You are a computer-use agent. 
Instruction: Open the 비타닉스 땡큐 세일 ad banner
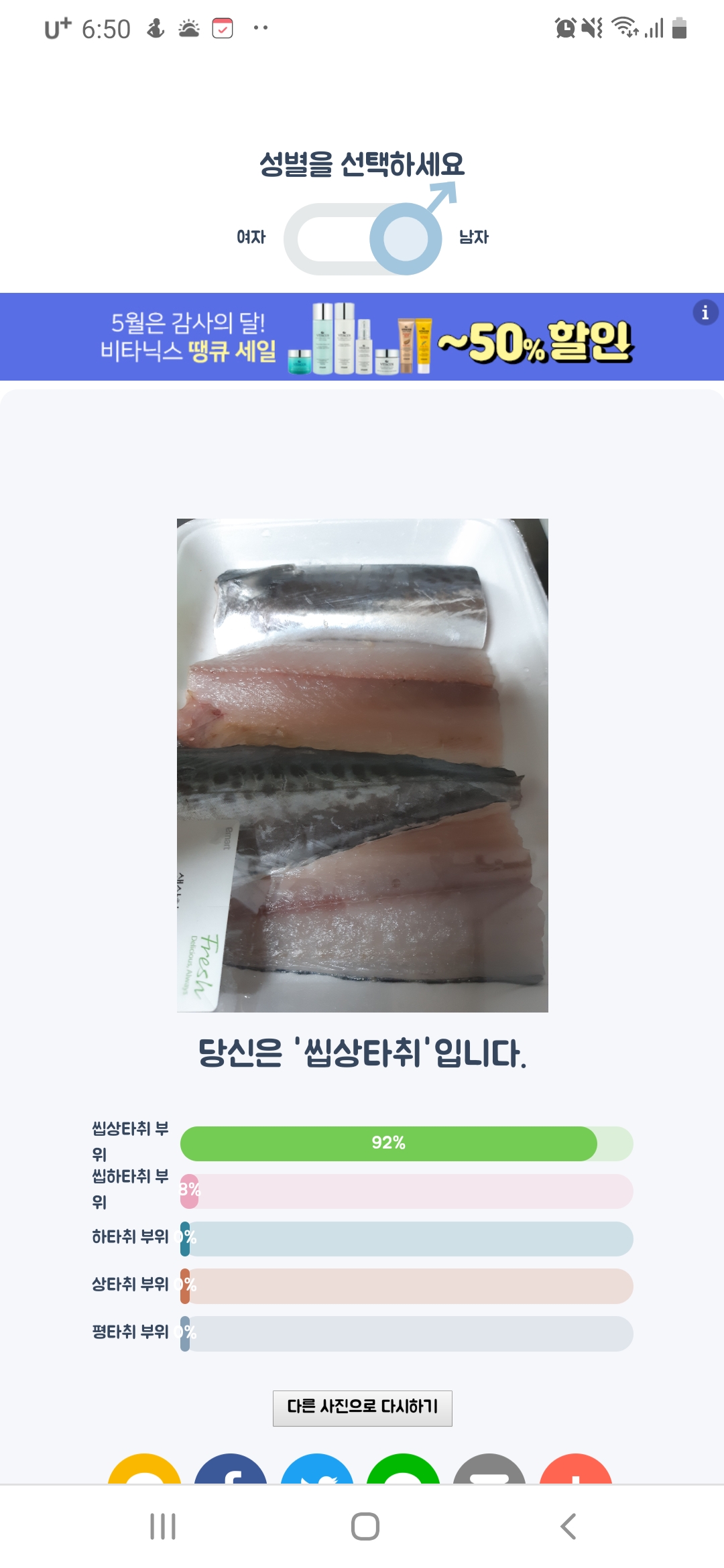click(x=362, y=337)
